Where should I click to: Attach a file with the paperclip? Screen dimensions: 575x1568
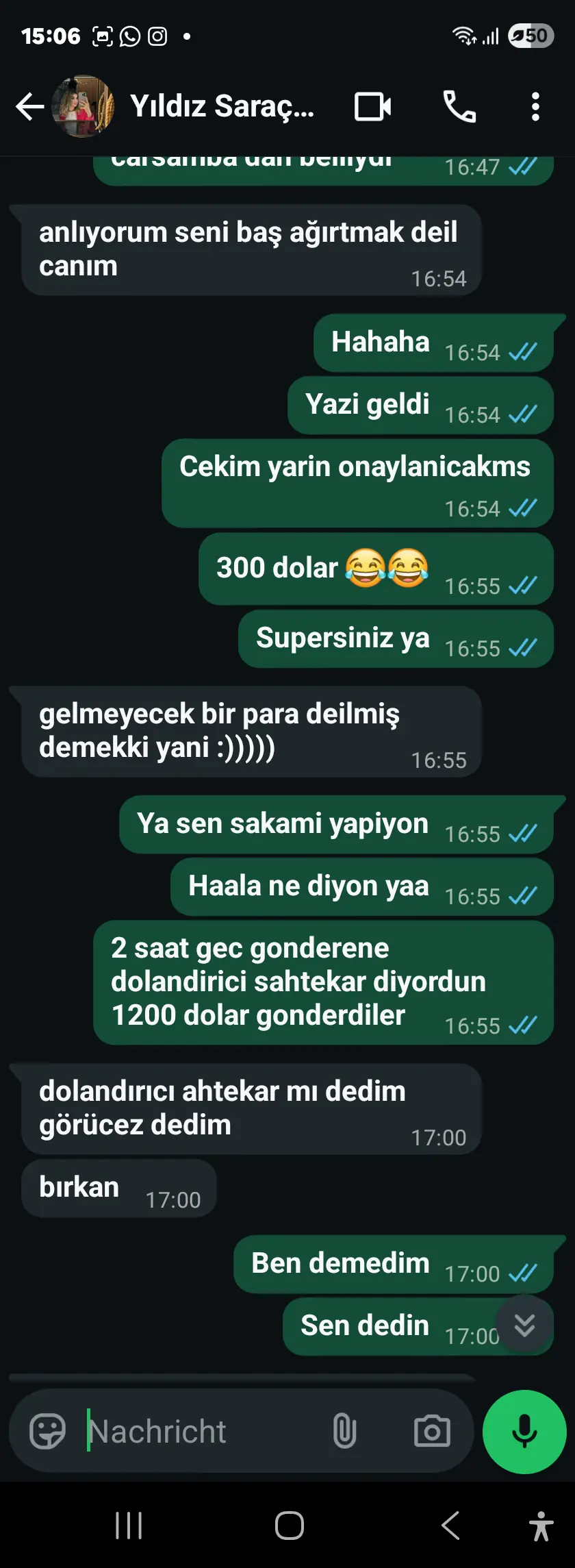click(344, 1431)
